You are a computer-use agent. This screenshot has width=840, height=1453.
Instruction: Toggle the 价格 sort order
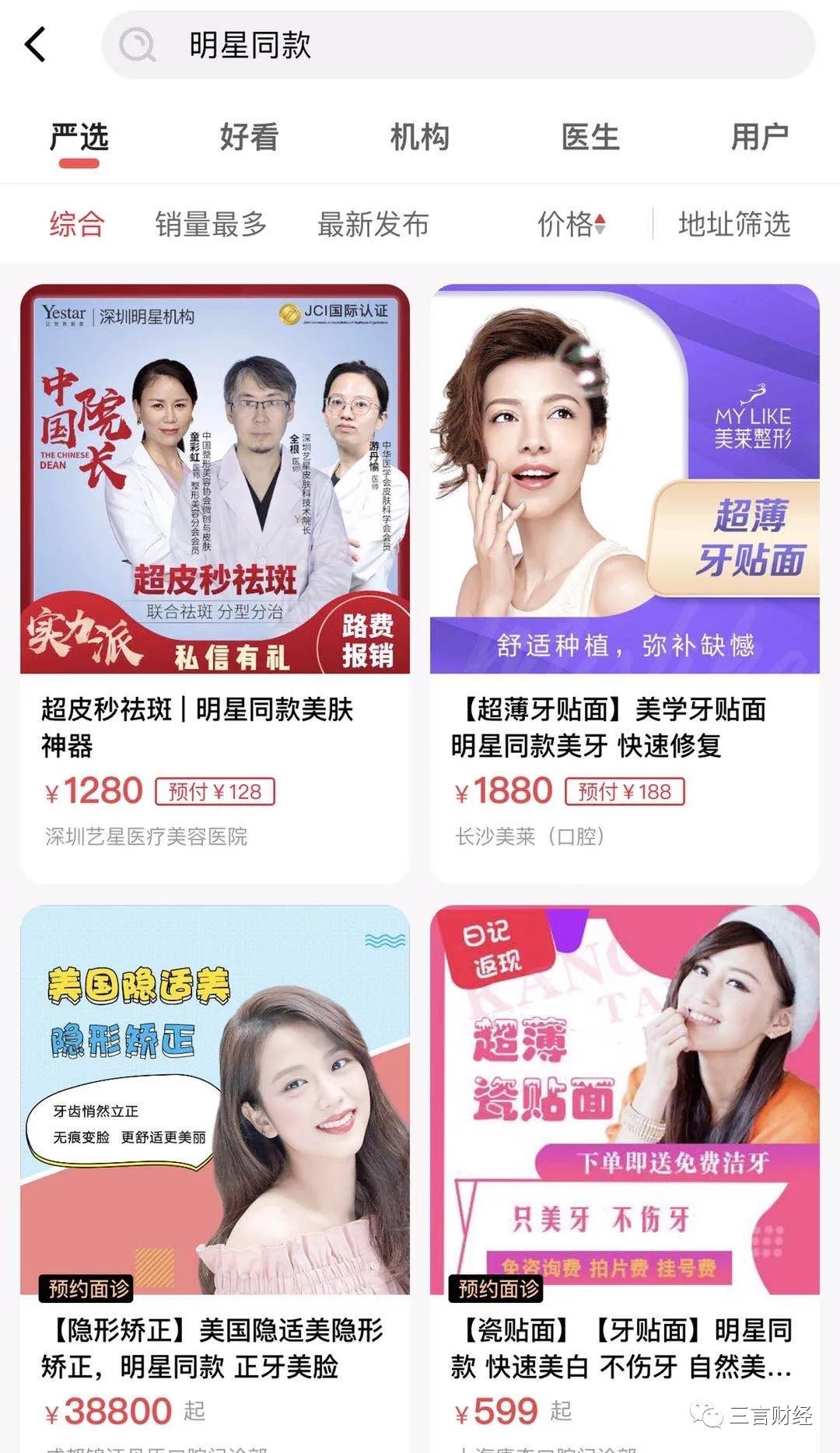click(572, 224)
